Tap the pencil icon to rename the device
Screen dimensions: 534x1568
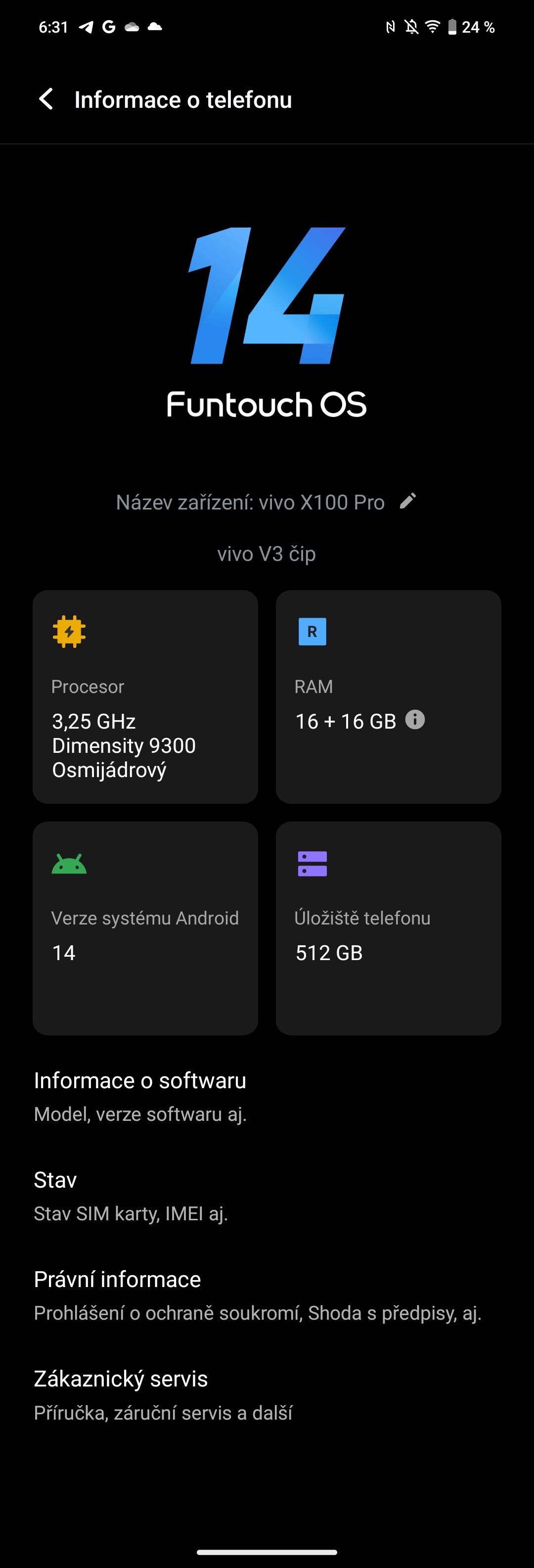tap(409, 502)
